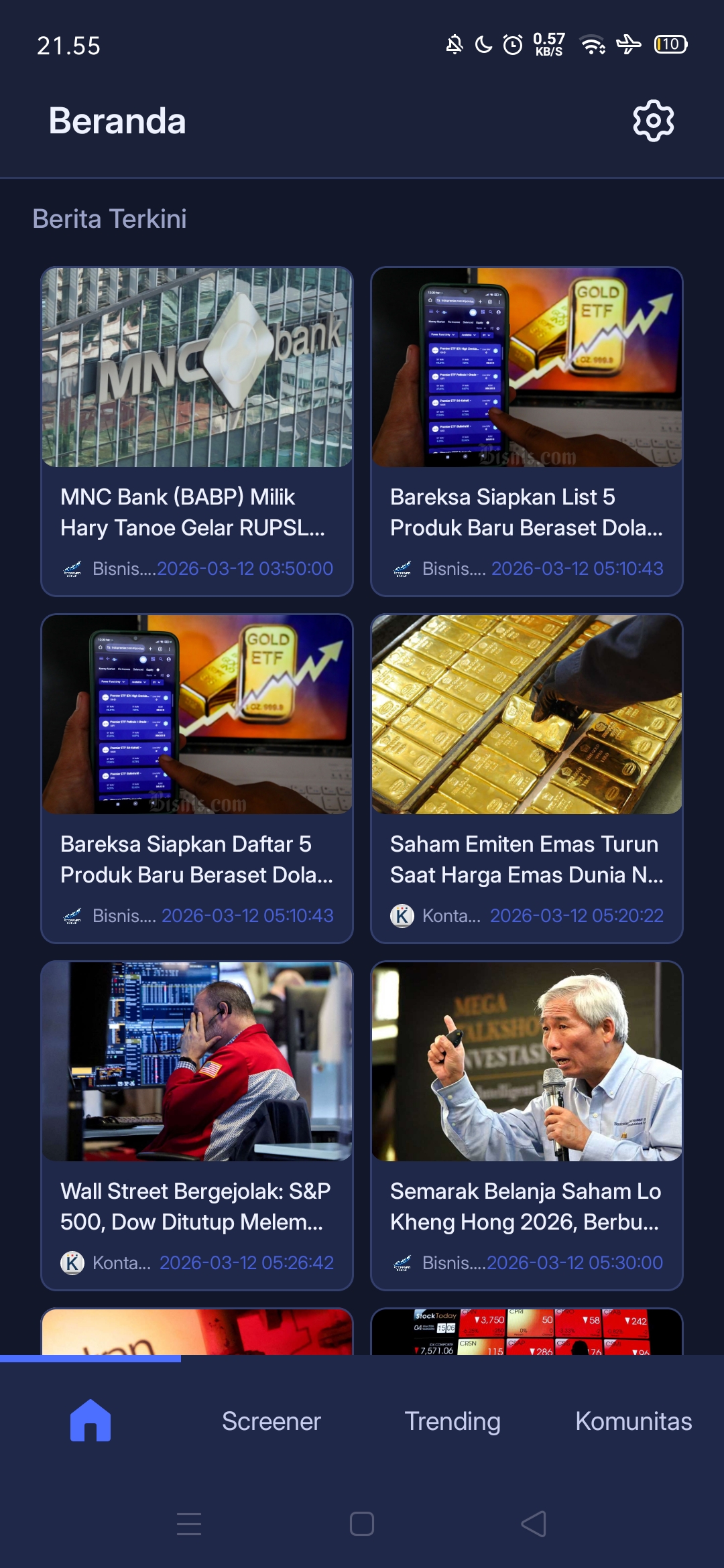Open the Settings gear on Beranda
The height and width of the screenshot is (1568, 724).
652,121
